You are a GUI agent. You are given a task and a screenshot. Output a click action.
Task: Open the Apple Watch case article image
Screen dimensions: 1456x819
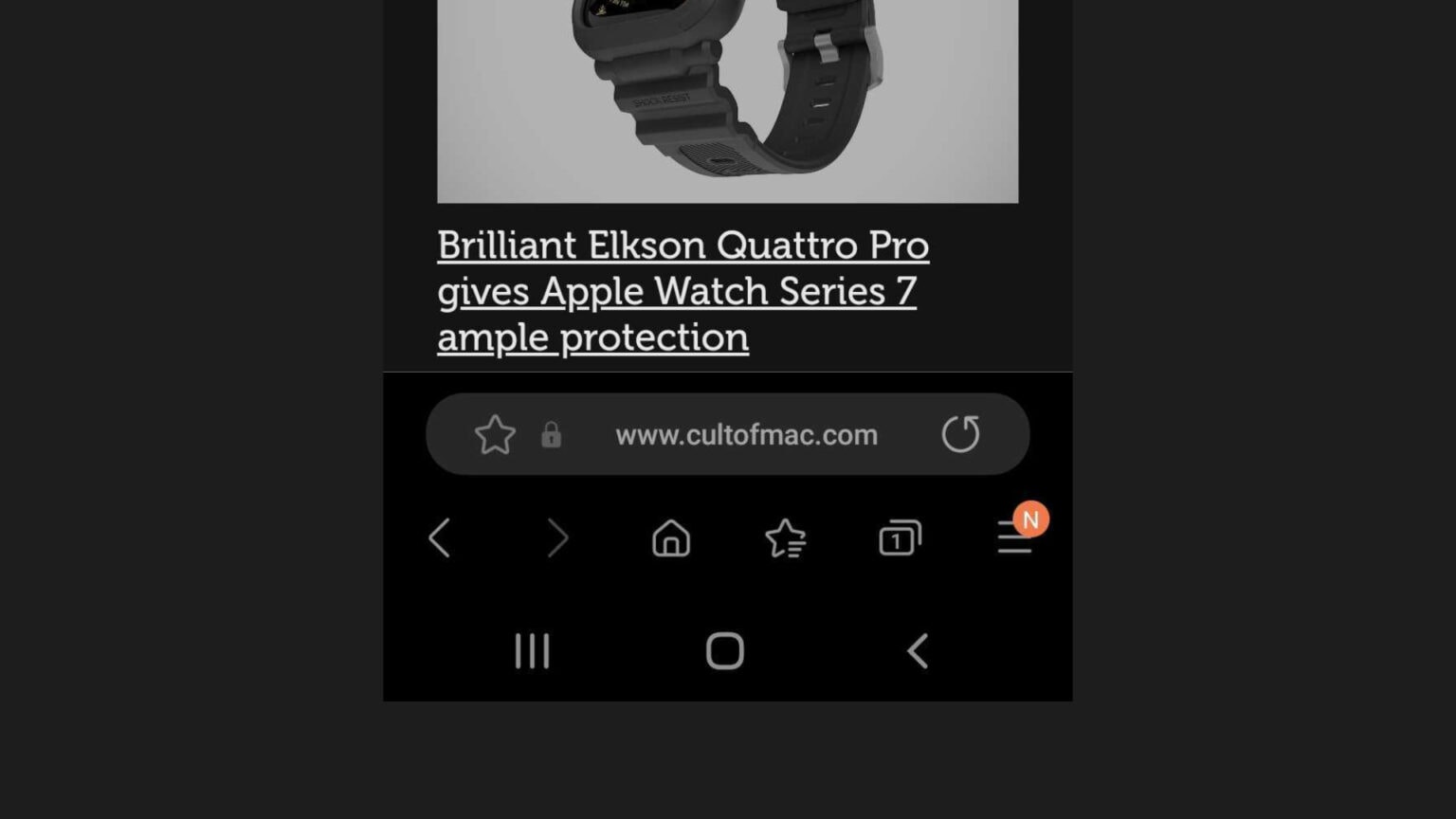pyautogui.click(x=727, y=100)
